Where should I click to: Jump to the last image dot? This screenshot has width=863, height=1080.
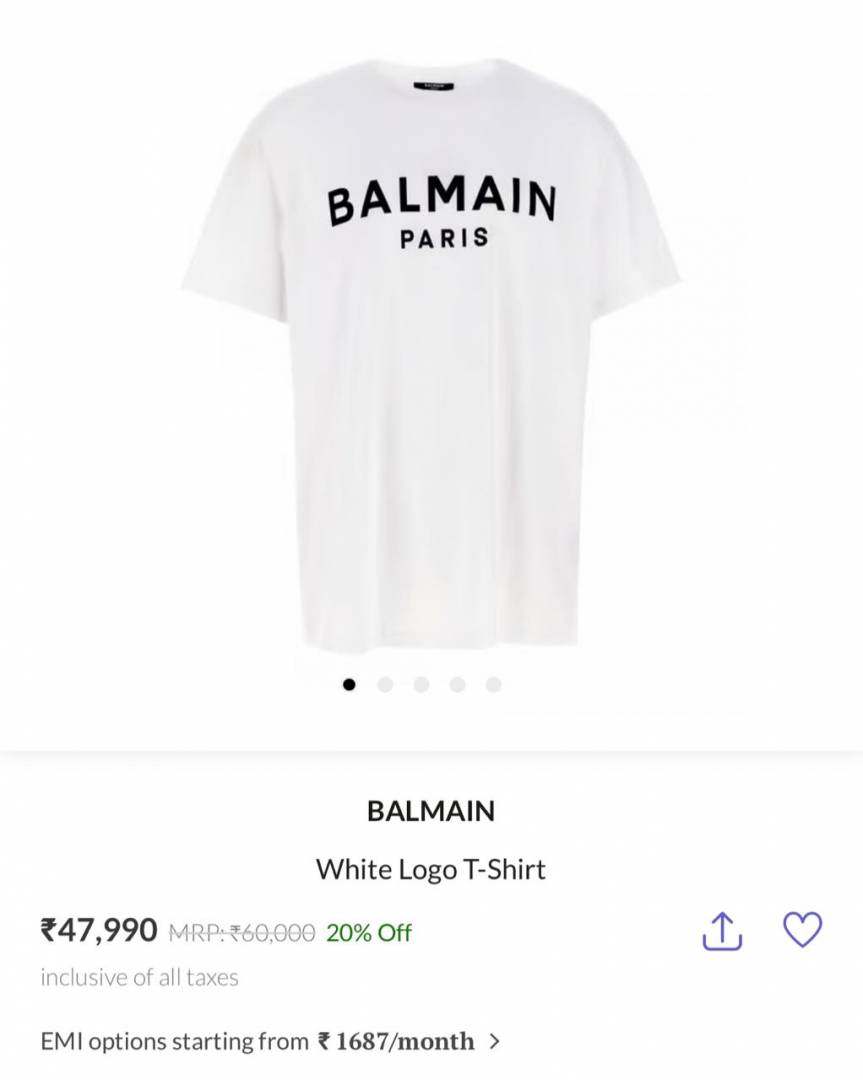tap(493, 685)
